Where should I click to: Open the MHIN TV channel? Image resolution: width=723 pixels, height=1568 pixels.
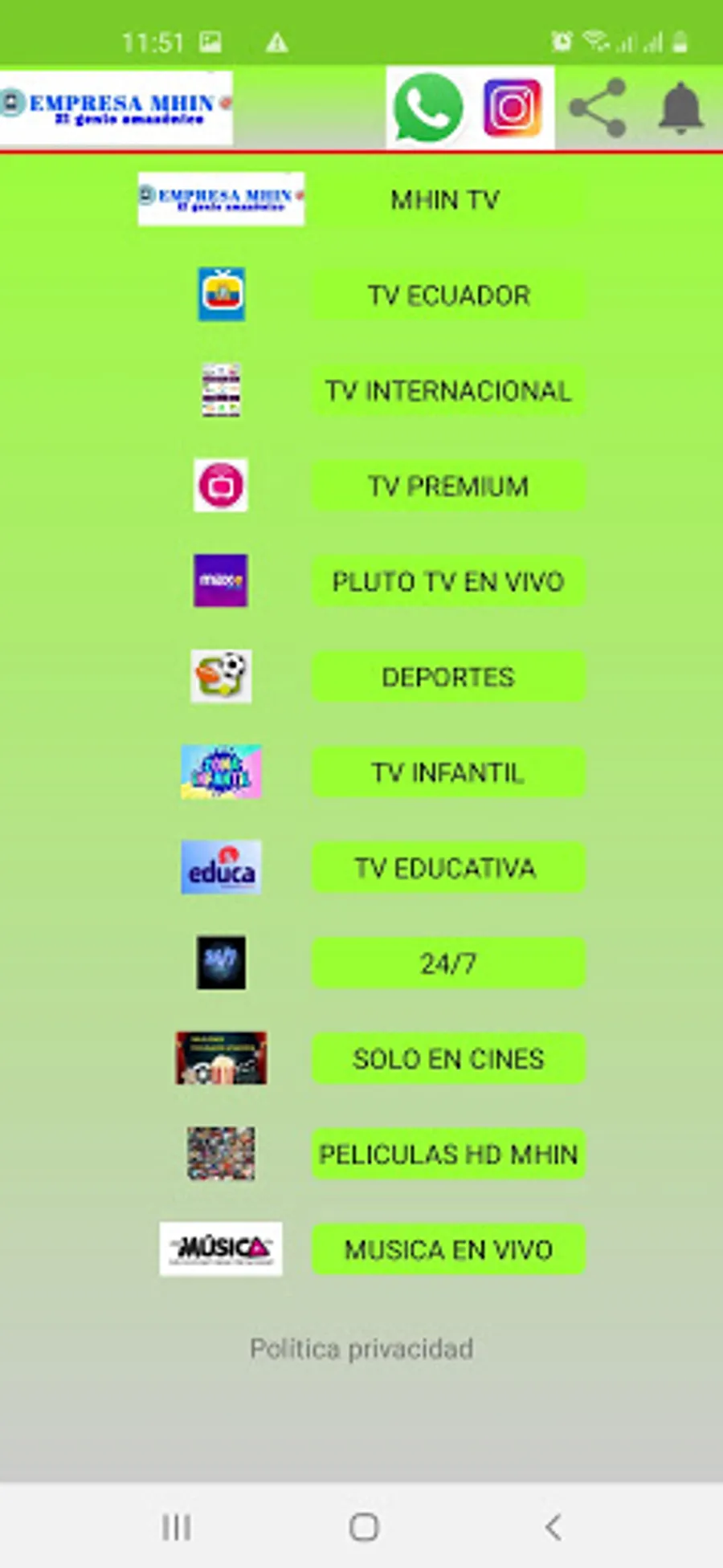pos(447,199)
